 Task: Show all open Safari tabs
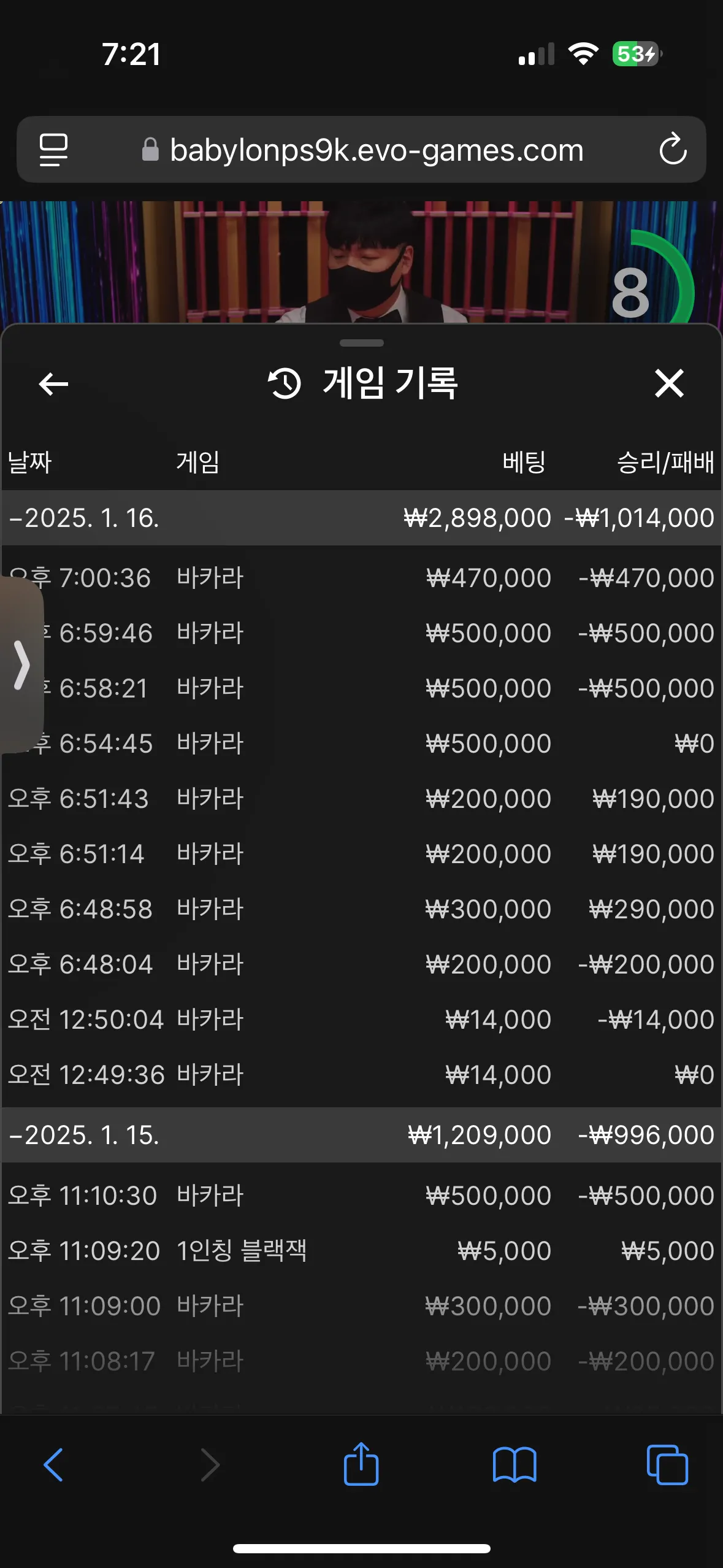coord(667,1465)
